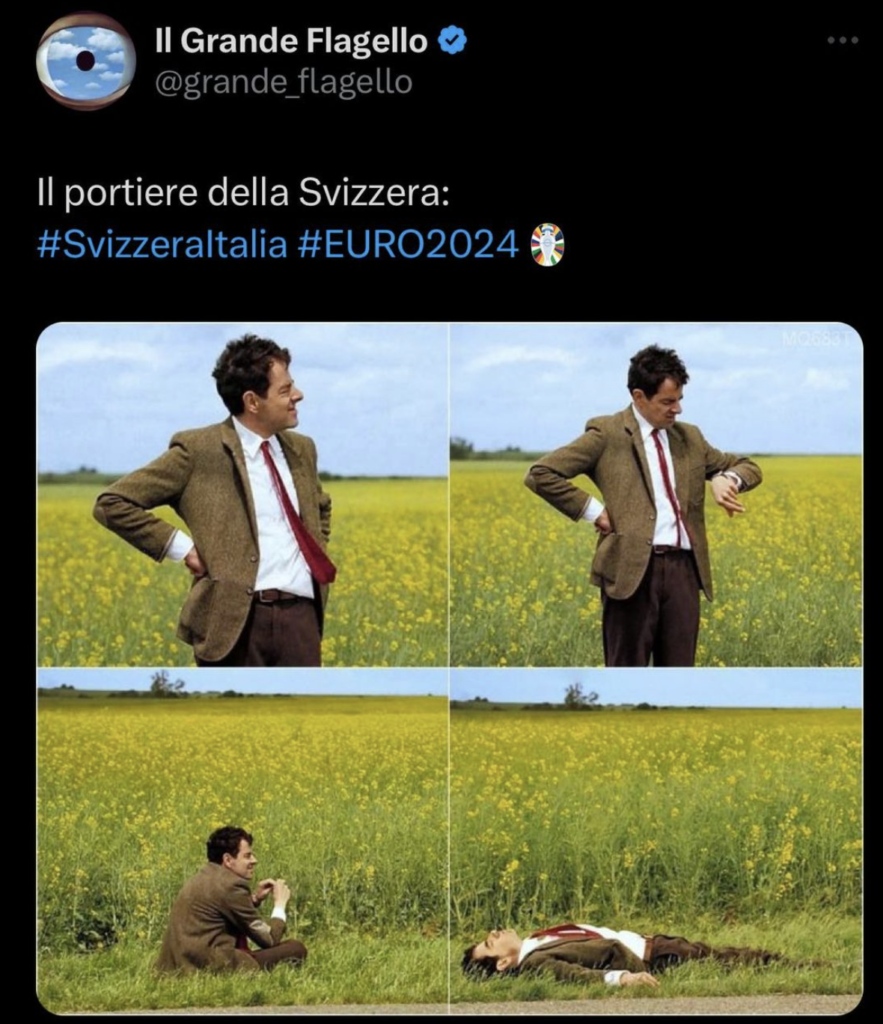Open the tweet's three-dot overflow menu
Viewport: 883px width, 1024px height.
pos(843,41)
